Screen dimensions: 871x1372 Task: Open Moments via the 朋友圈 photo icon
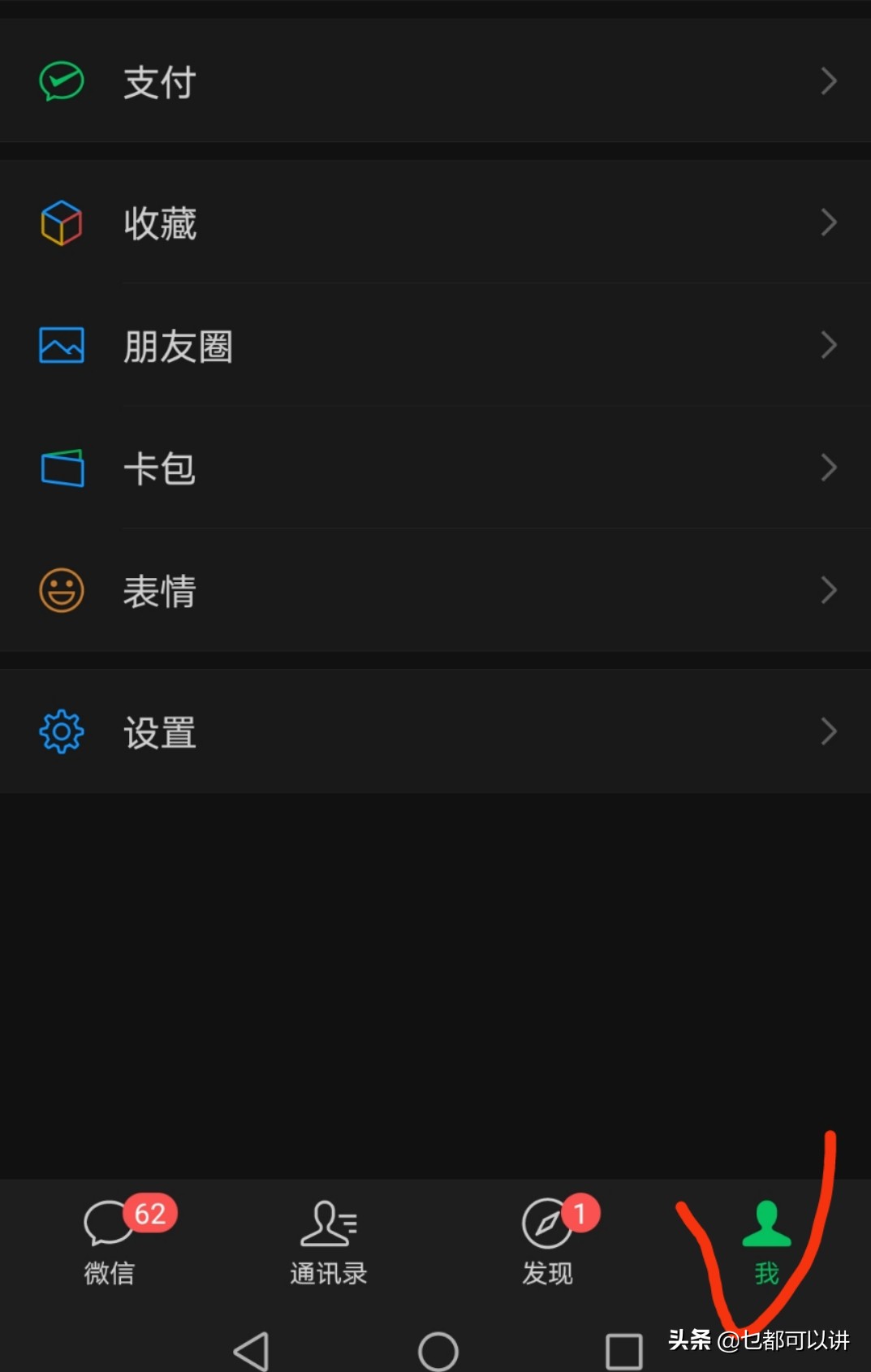60,345
